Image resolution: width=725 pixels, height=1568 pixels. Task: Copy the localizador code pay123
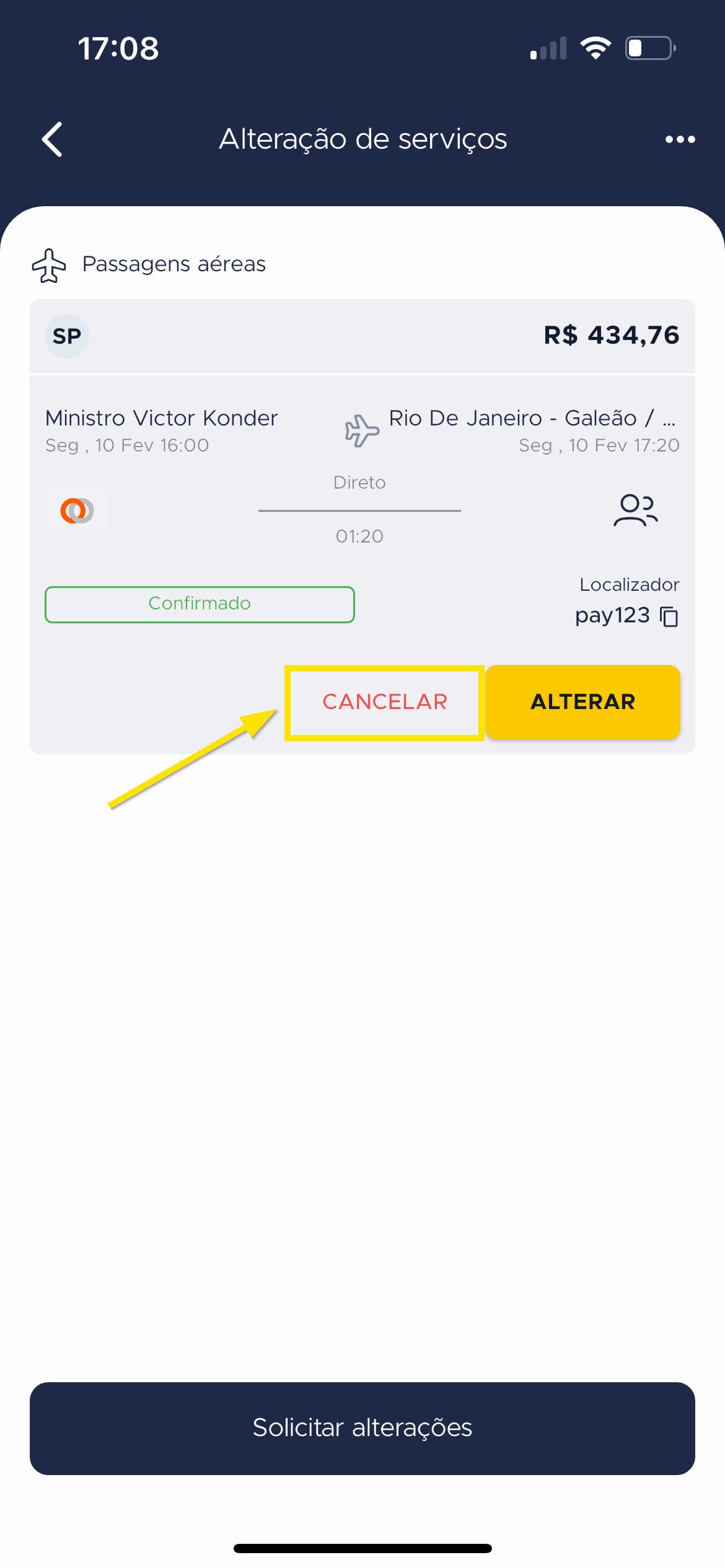pos(669,617)
